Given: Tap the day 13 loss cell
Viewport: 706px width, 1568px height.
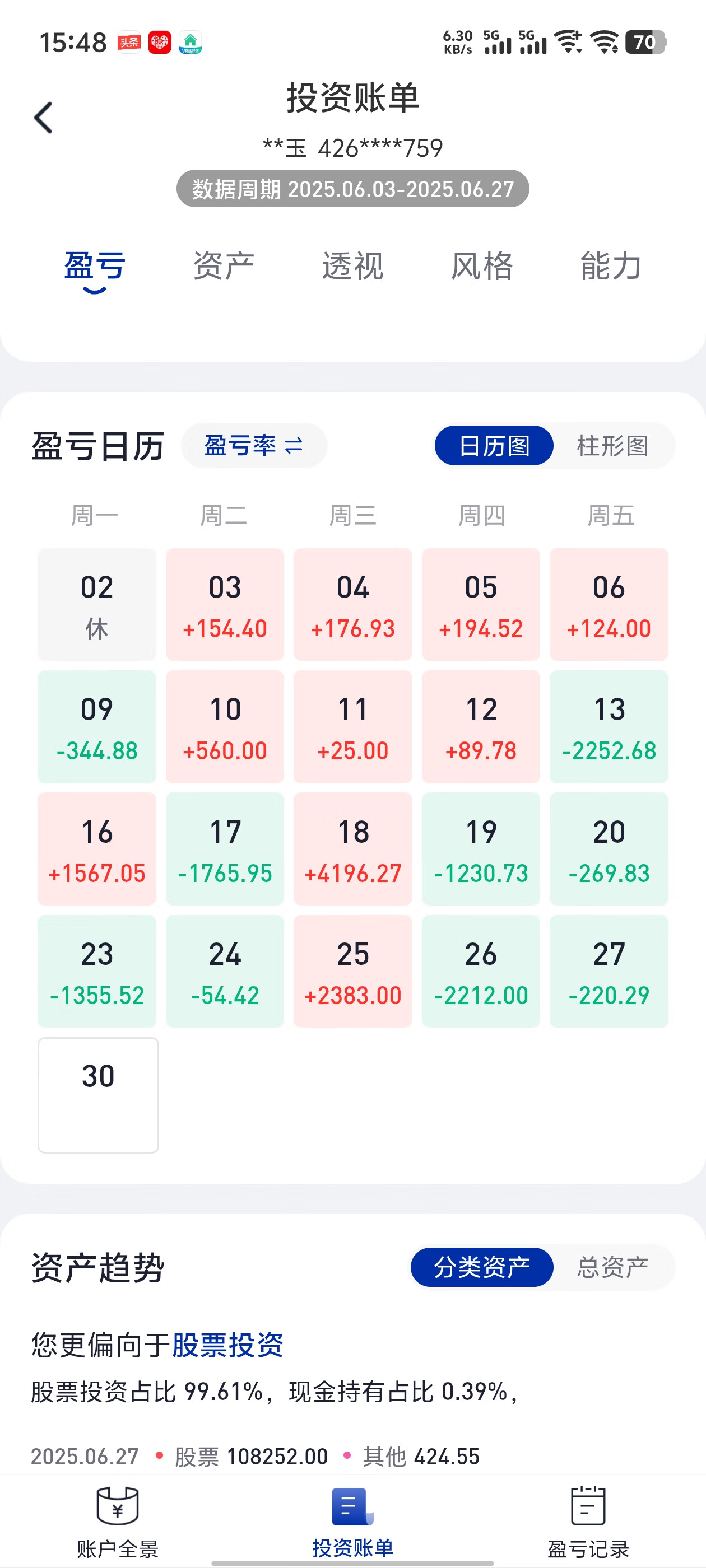Looking at the screenshot, I should [609, 726].
